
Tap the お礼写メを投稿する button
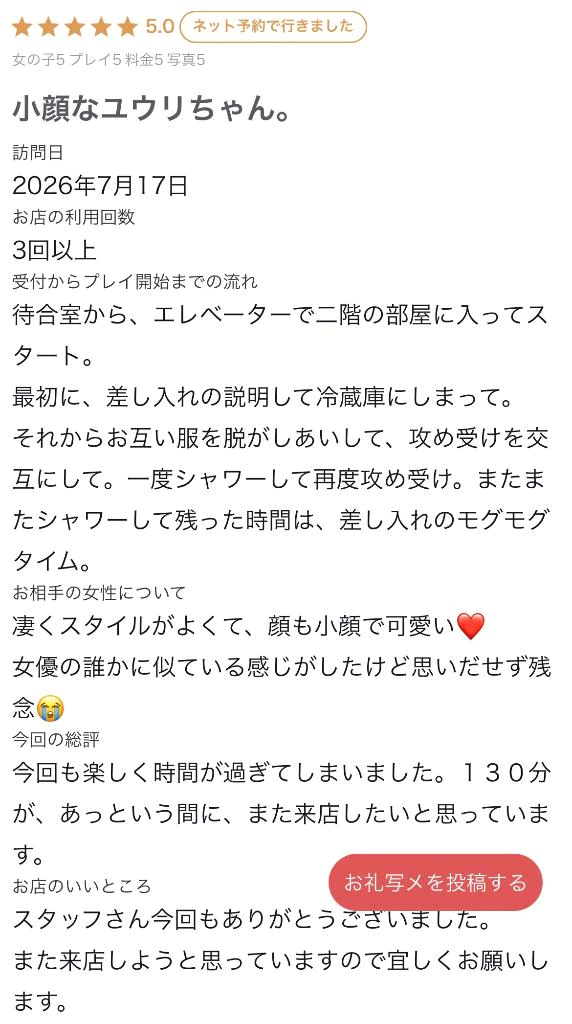[436, 882]
